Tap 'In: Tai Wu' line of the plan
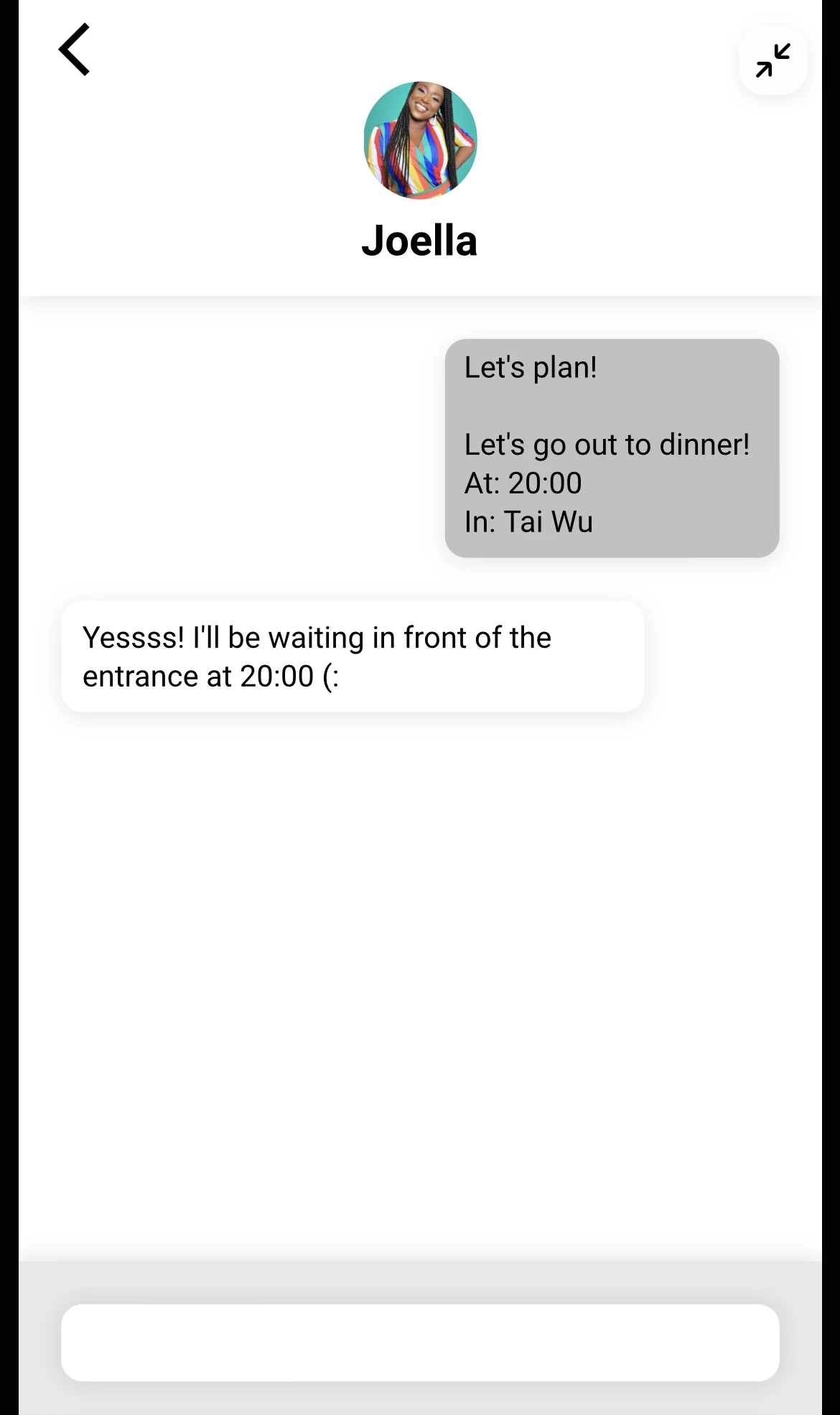Screen dimensions: 840x1415 (528, 522)
